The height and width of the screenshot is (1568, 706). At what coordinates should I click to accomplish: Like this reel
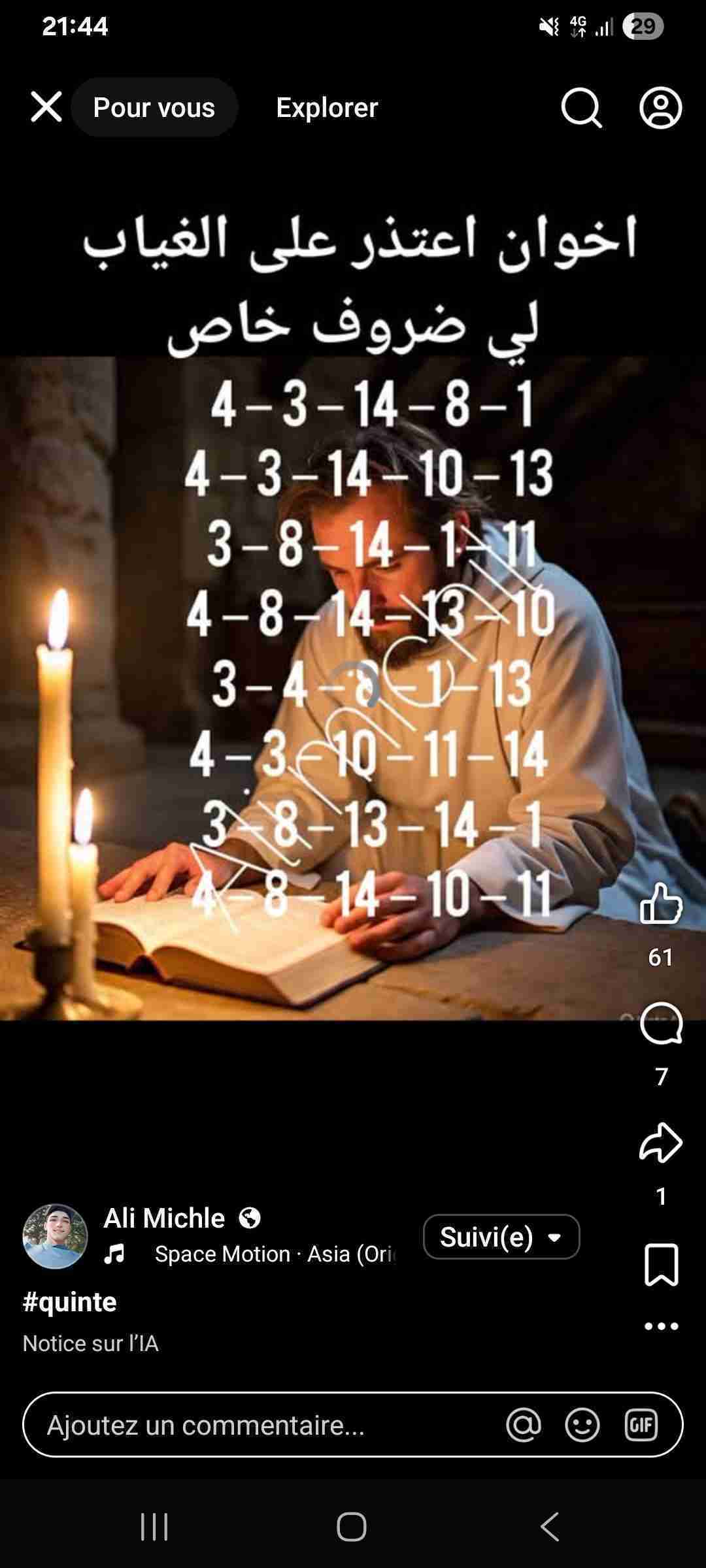click(660, 904)
